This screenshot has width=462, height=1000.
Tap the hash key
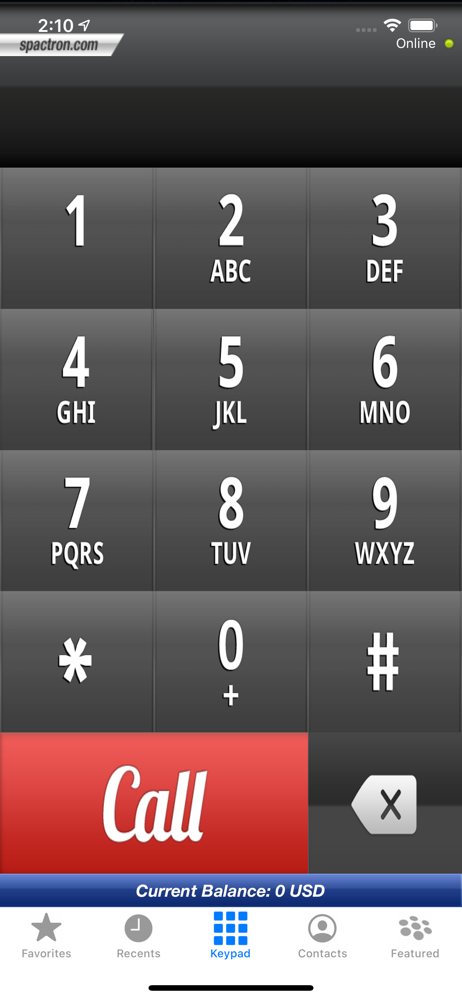385,661
